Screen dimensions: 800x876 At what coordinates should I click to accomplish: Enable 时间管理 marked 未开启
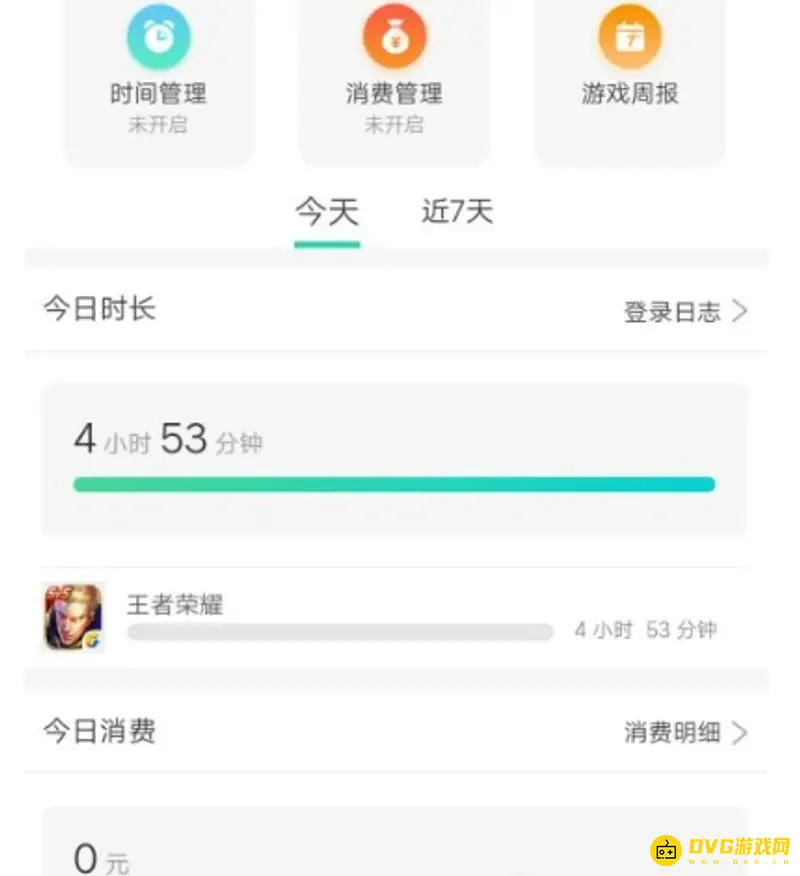pos(158,124)
